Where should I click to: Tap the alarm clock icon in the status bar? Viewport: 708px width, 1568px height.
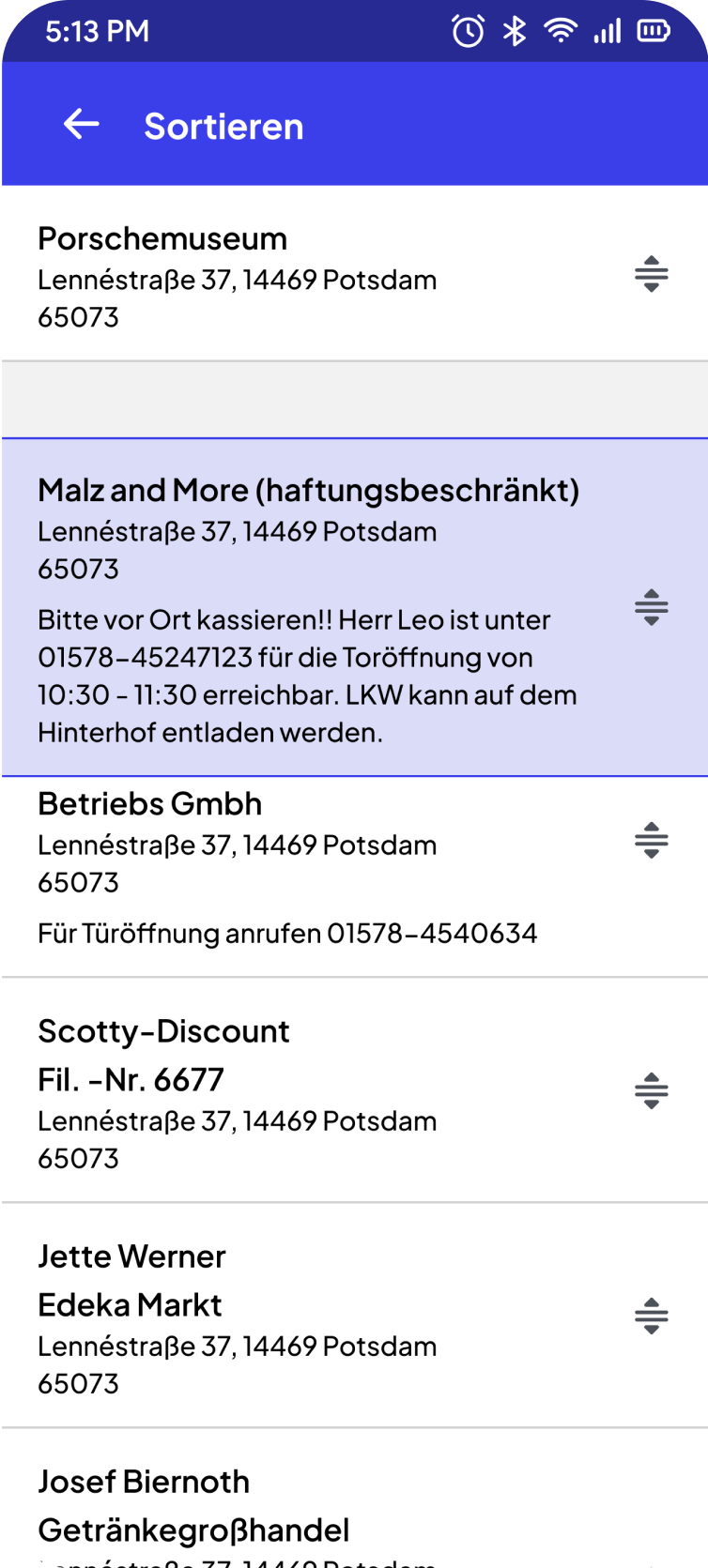(x=468, y=31)
